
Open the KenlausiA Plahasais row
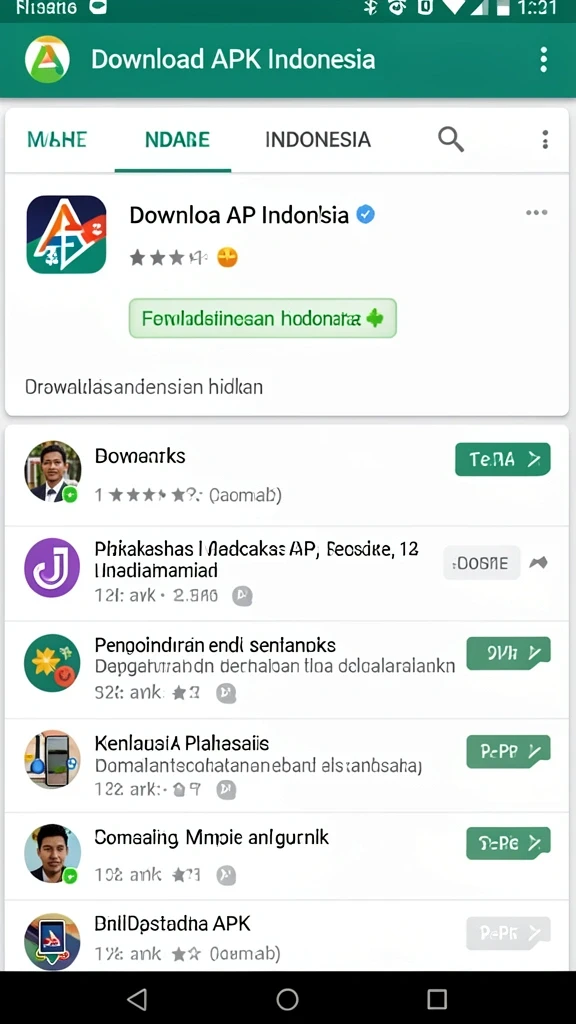point(287,766)
